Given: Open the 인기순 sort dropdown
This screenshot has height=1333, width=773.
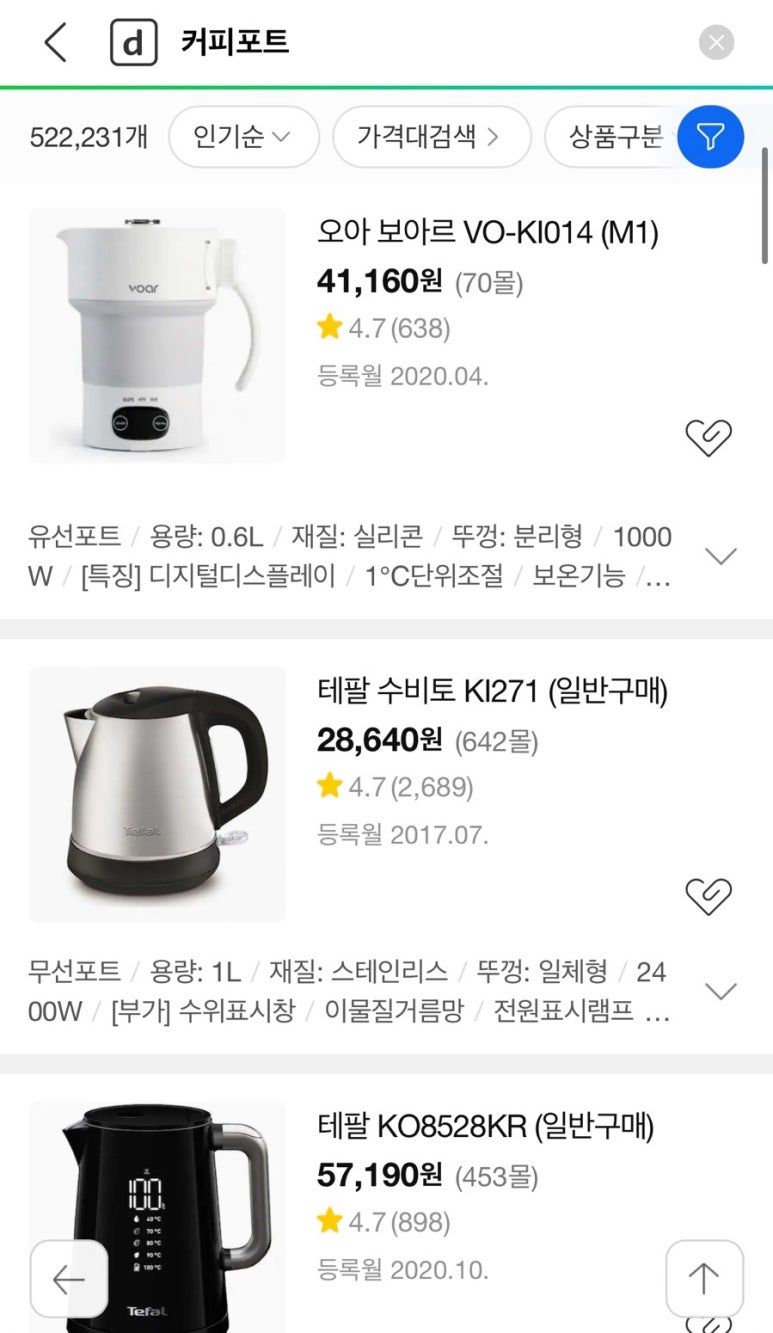Looking at the screenshot, I should point(243,137).
